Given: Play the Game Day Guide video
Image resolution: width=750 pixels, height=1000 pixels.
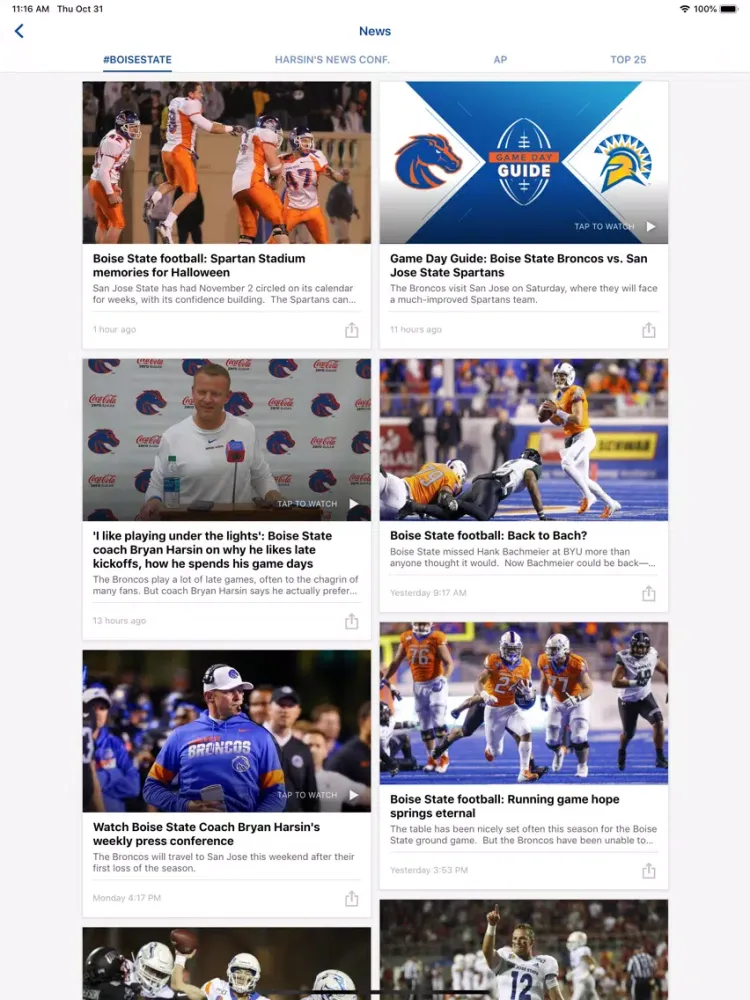Looking at the screenshot, I should tap(651, 226).
